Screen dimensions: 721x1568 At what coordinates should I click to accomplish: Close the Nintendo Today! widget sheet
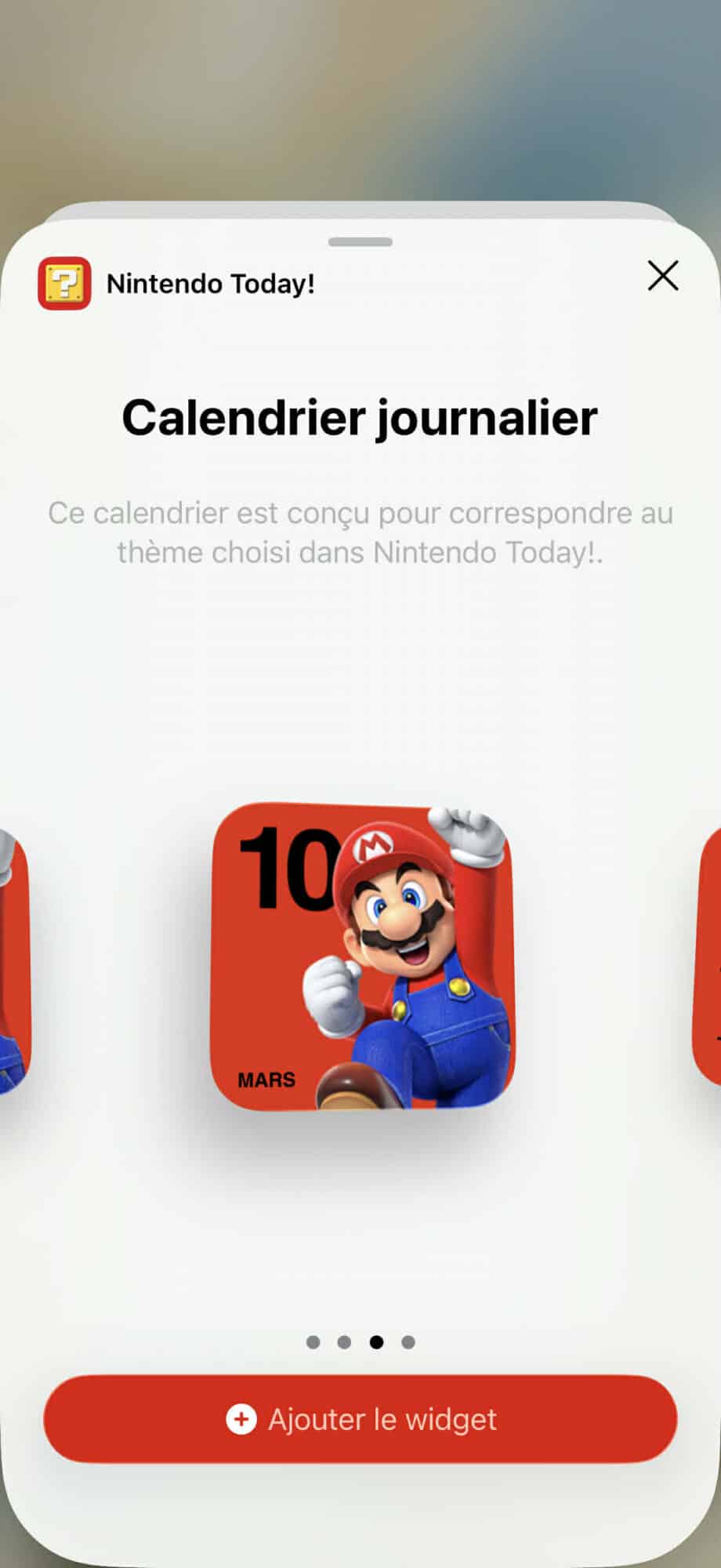click(x=662, y=276)
